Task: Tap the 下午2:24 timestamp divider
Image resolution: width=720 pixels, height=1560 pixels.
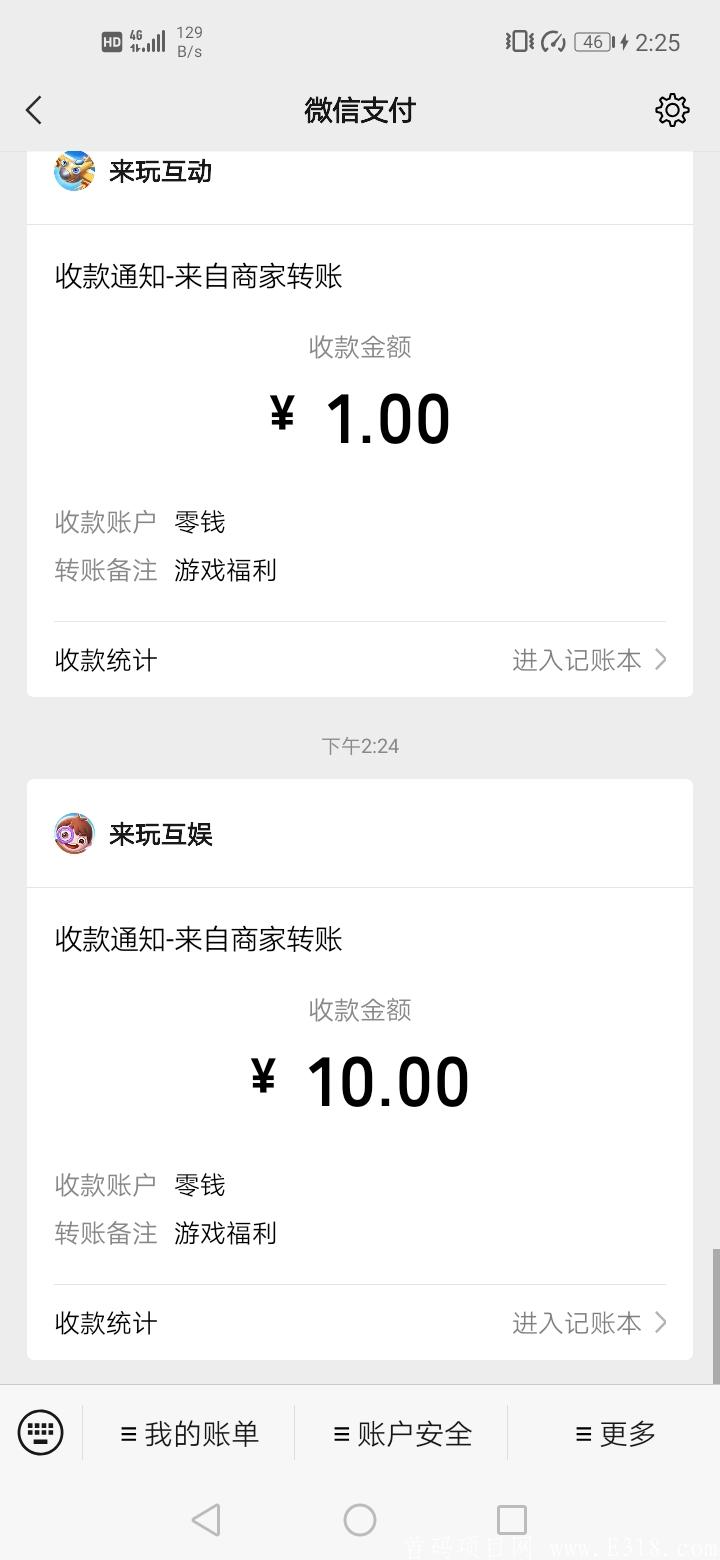Action: point(360,745)
